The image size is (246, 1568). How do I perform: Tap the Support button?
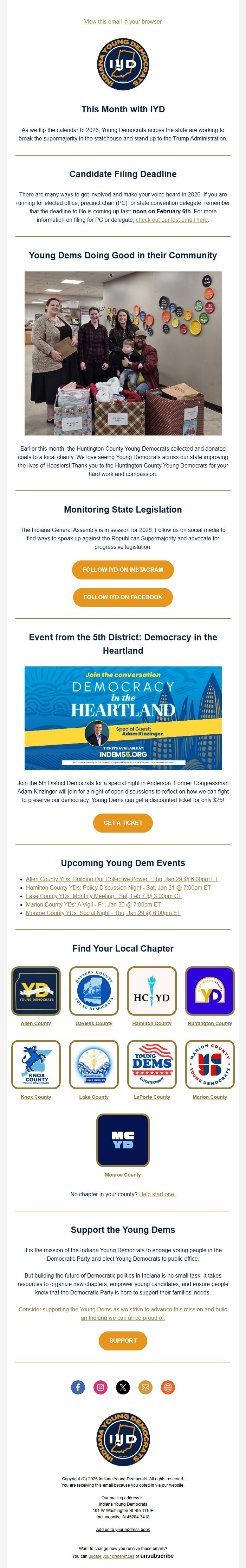(x=123, y=1341)
